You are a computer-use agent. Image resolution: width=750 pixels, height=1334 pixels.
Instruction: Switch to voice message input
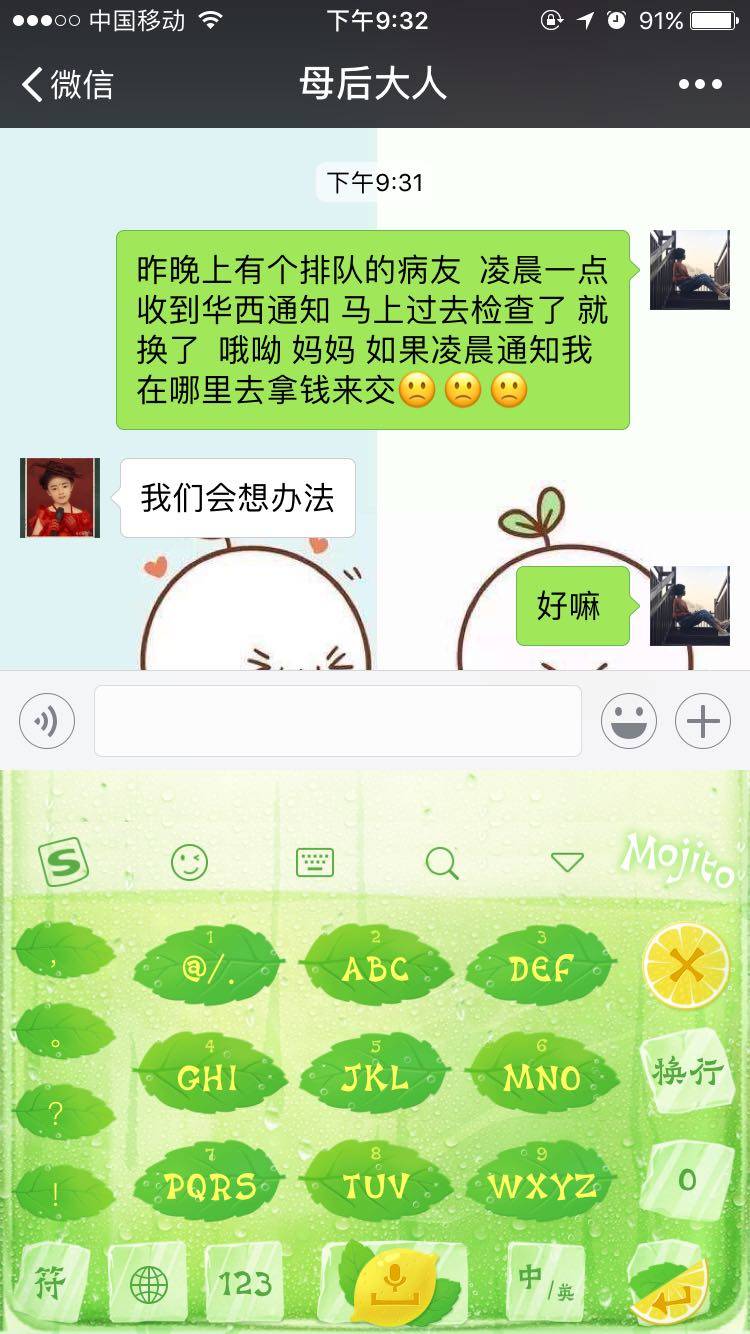47,721
